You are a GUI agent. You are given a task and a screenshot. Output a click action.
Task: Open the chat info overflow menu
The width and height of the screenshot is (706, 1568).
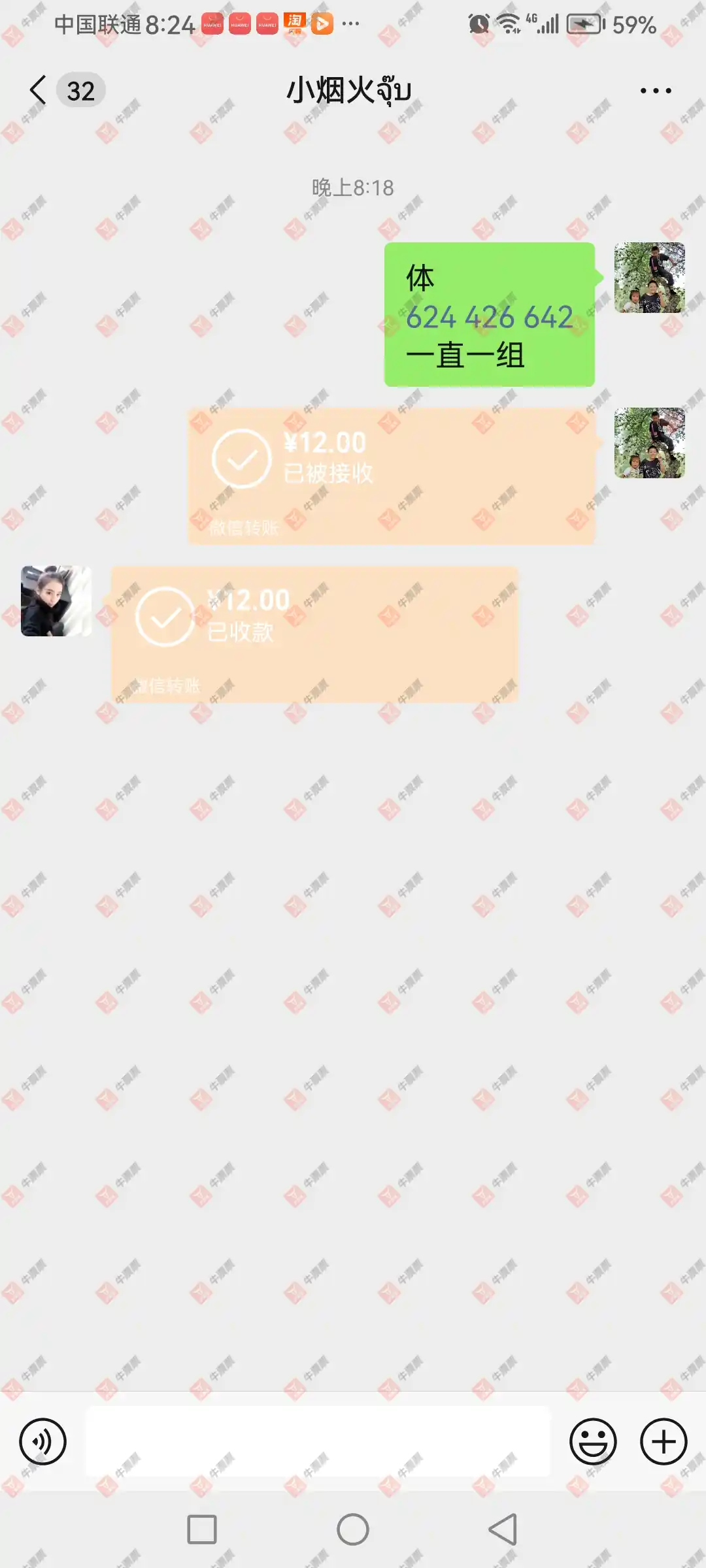coord(656,91)
